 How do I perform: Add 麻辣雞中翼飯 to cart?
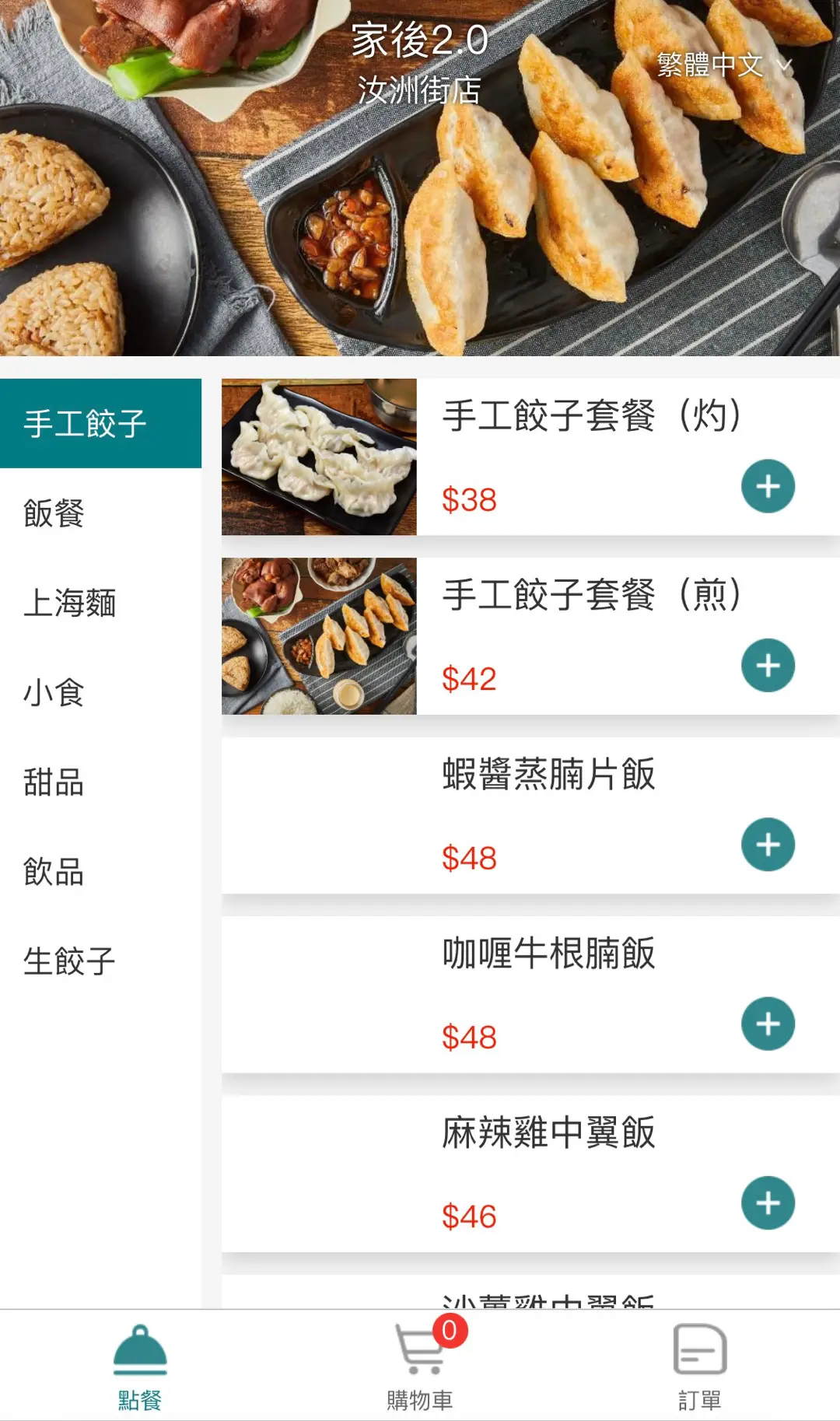click(x=768, y=1203)
